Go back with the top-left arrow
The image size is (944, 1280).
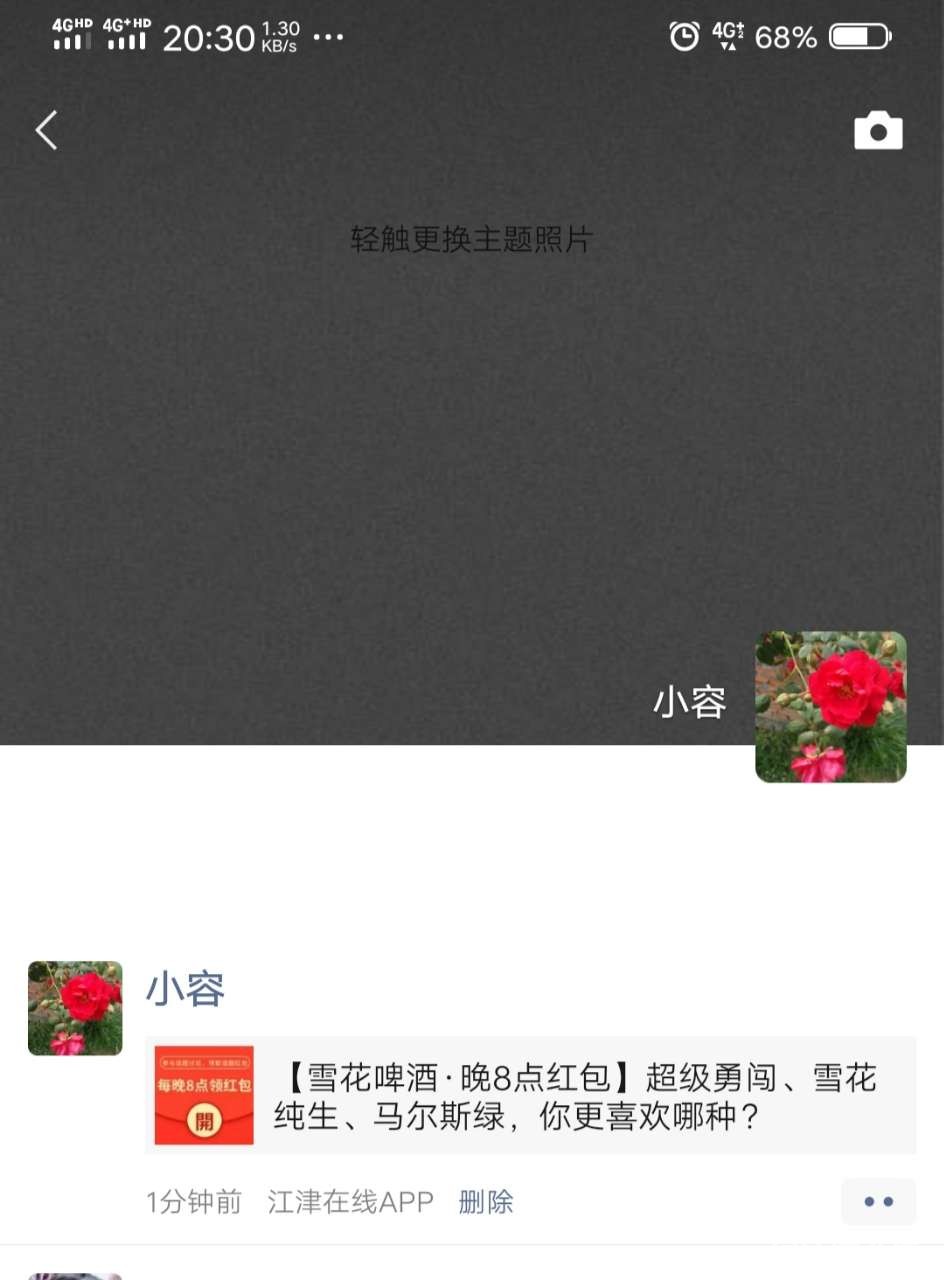[46, 130]
